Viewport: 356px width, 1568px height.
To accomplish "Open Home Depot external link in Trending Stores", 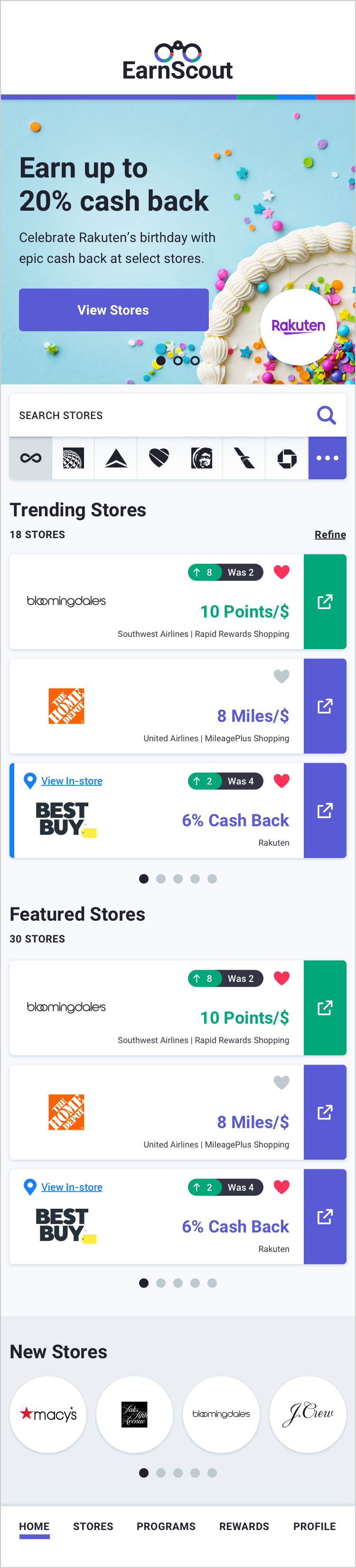I will (x=325, y=706).
